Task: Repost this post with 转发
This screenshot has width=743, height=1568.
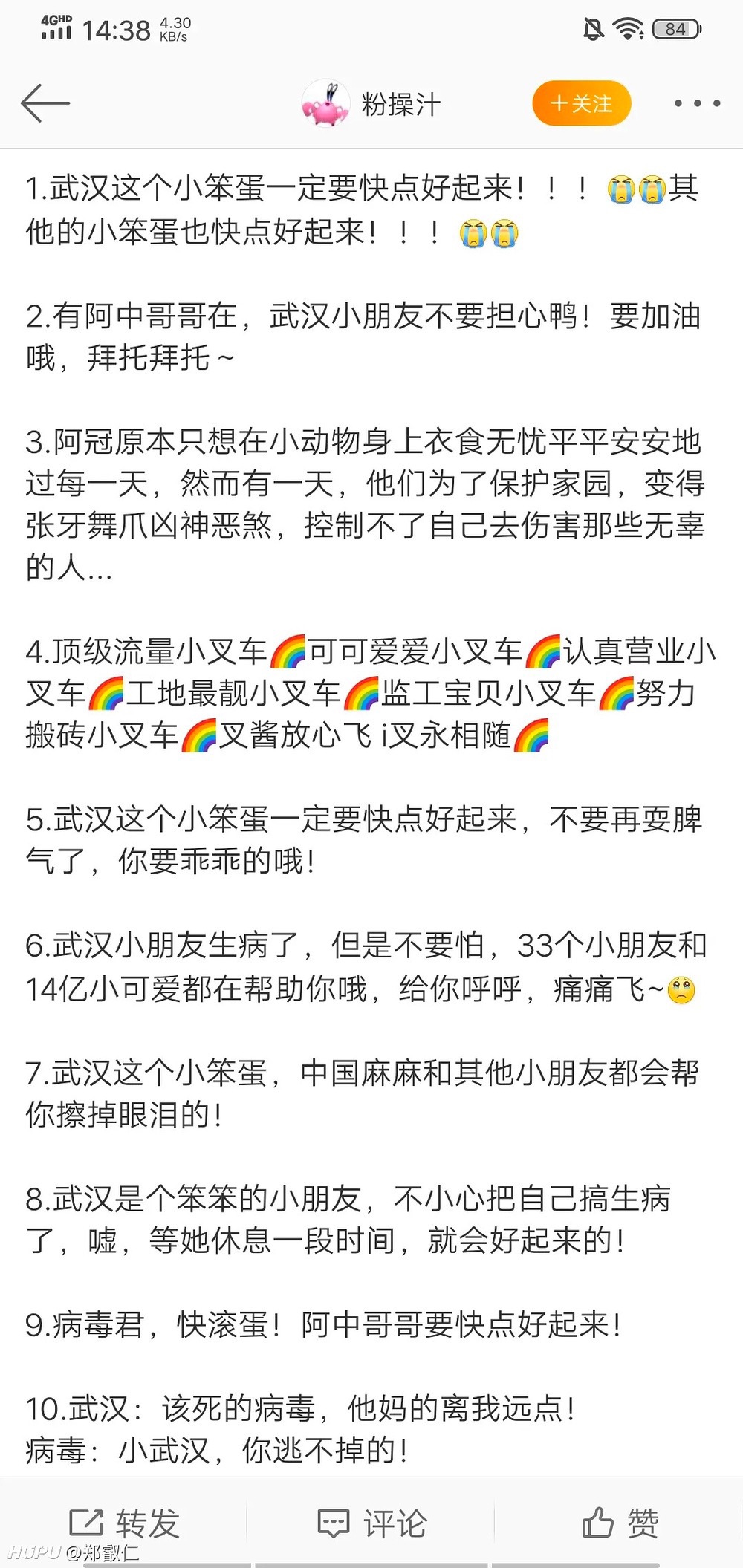Action: coord(124,1523)
